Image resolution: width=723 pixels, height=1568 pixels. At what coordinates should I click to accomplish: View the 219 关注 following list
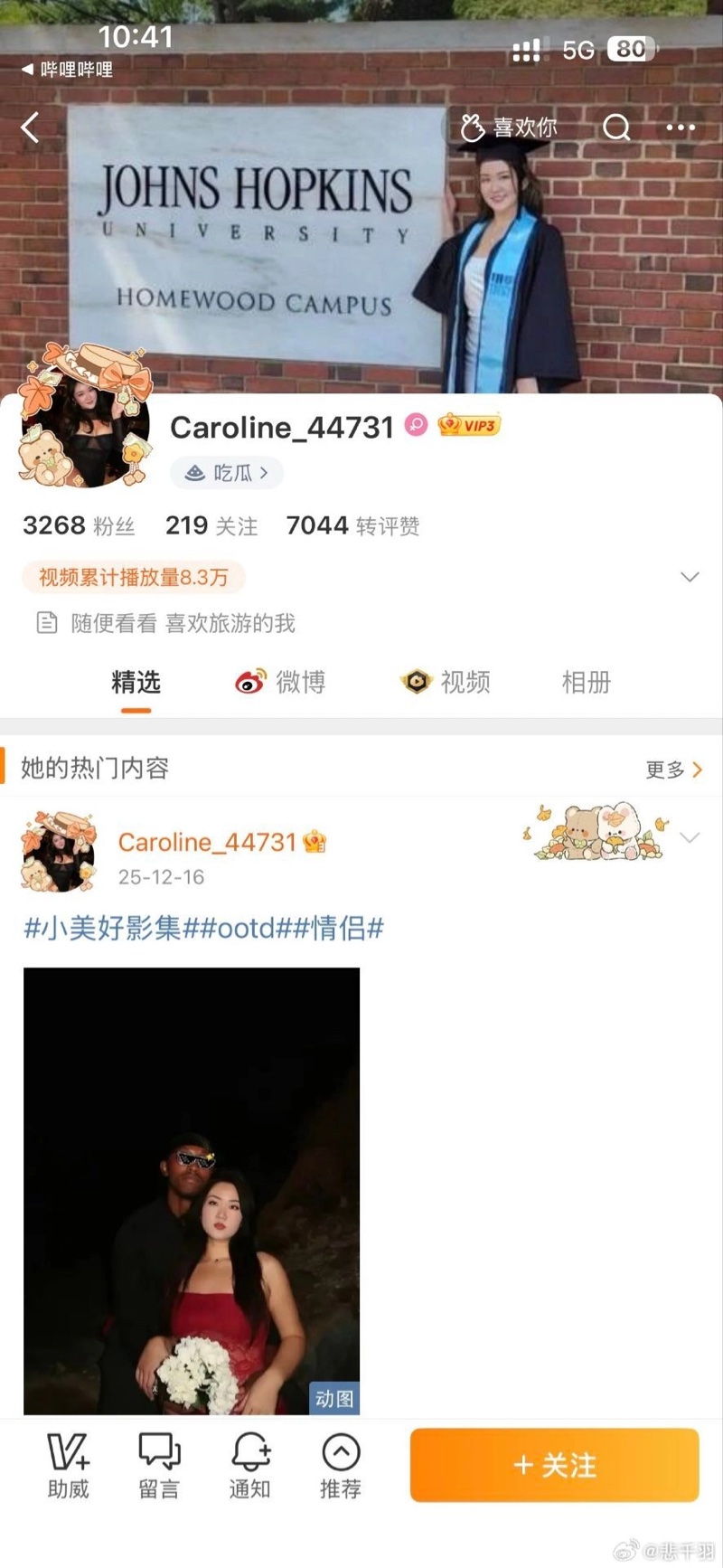[x=211, y=525]
